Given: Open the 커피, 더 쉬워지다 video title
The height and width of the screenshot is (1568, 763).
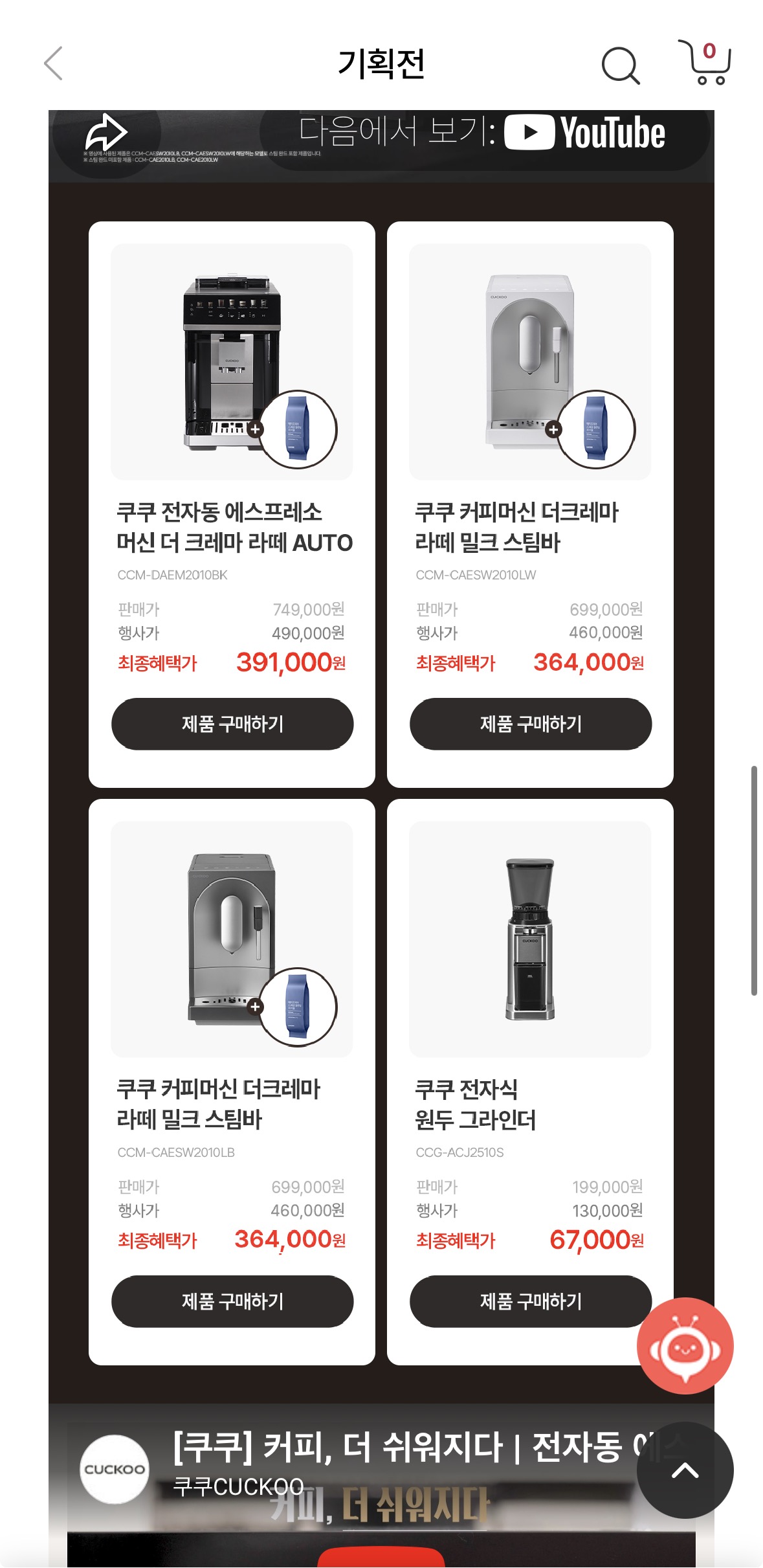Looking at the screenshot, I should tap(401, 1448).
